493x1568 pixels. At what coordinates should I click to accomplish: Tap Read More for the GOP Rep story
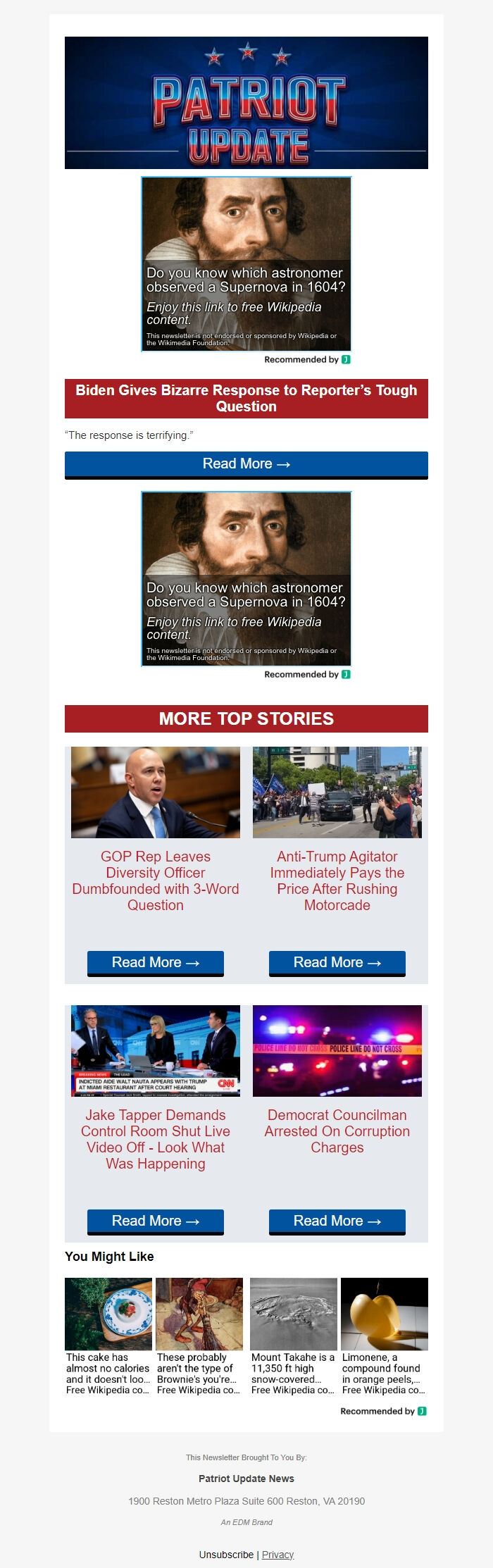click(x=156, y=962)
